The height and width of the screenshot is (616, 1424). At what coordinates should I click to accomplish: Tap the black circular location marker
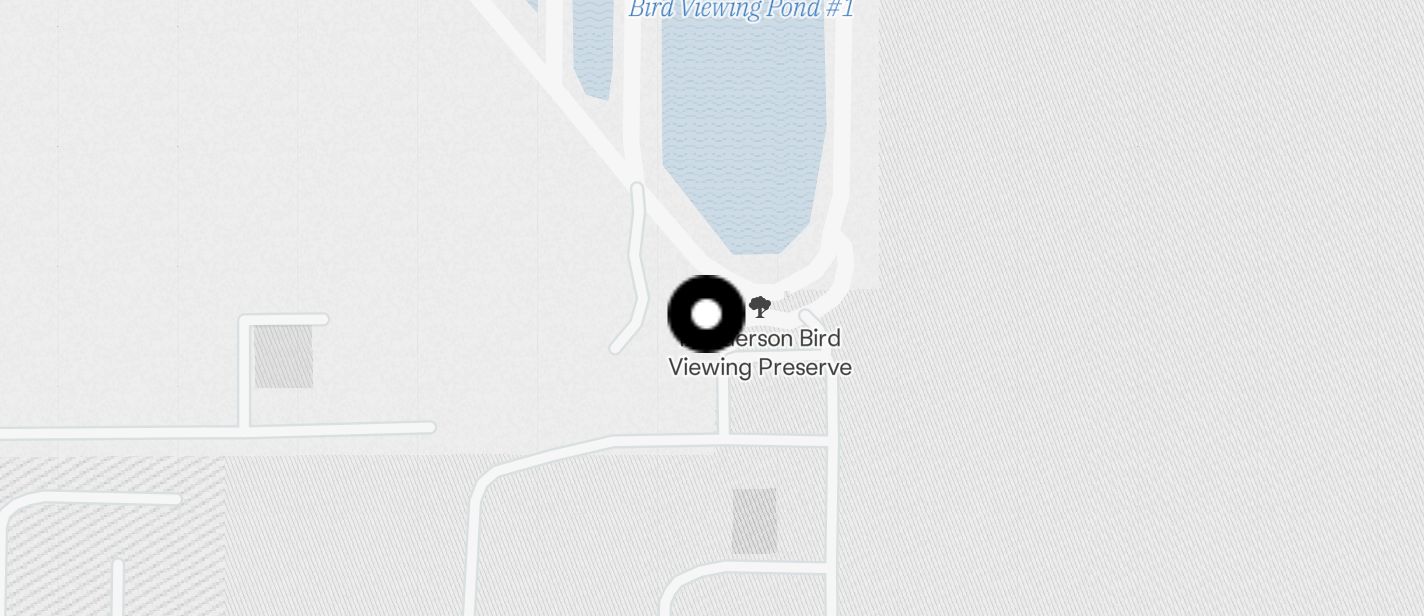[706, 314]
